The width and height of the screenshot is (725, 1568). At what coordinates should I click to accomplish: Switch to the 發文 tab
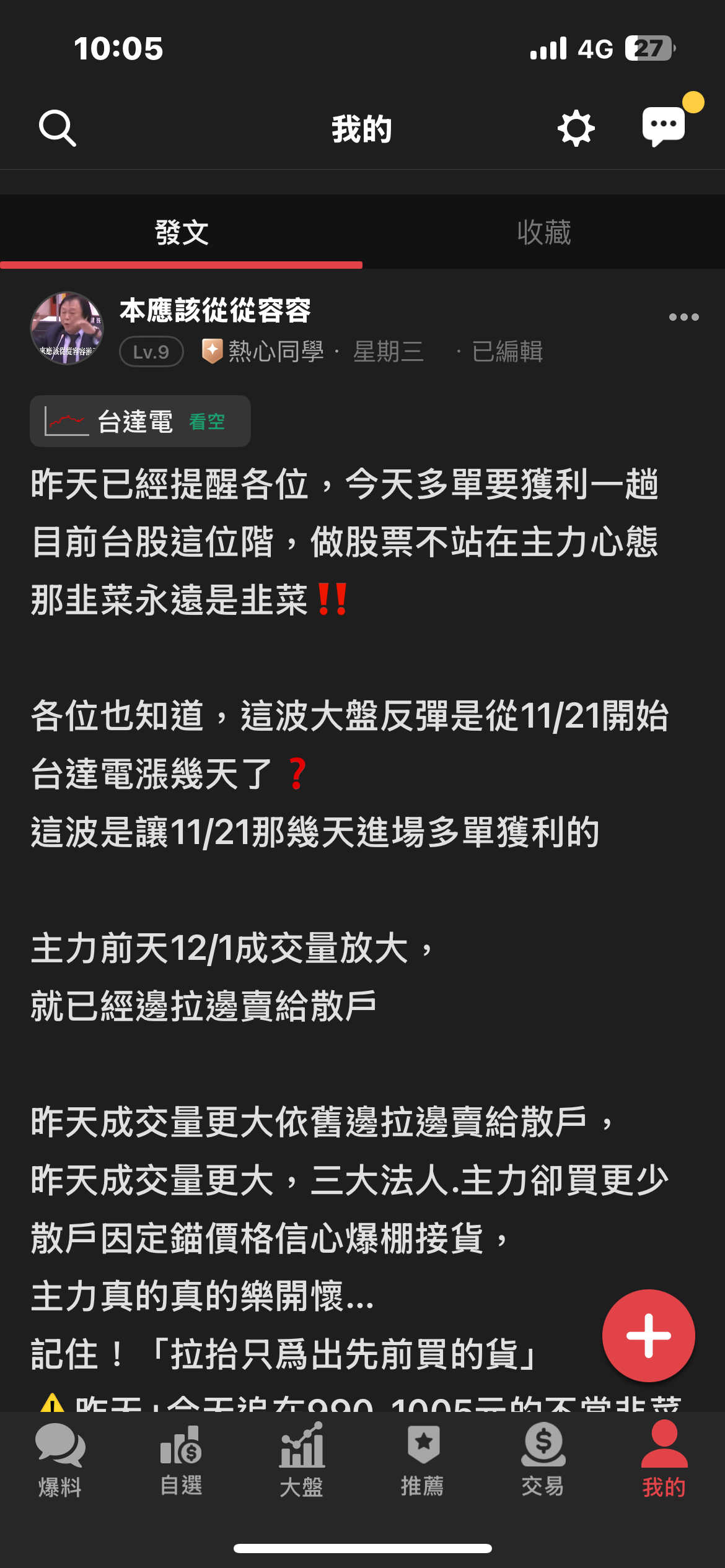182,233
